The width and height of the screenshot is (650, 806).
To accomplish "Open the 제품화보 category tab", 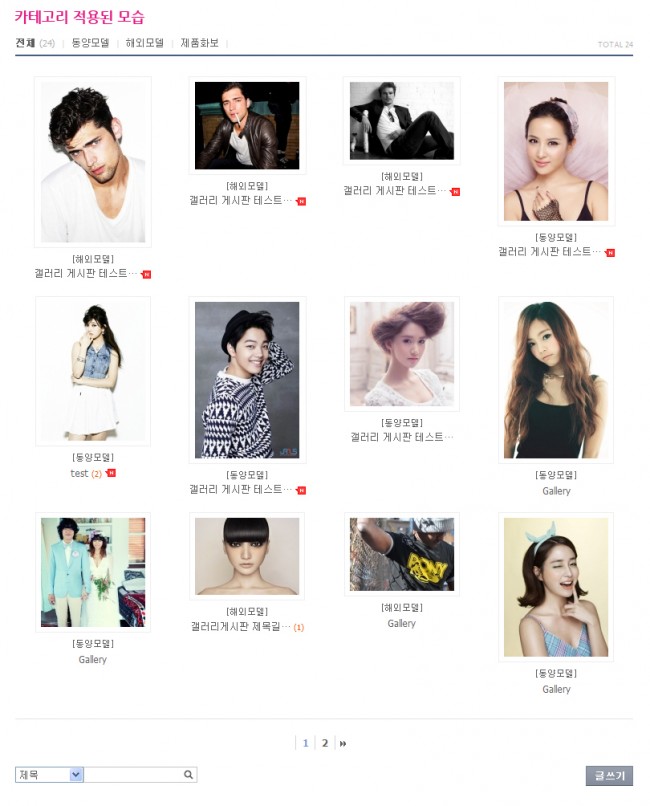I will (199, 43).
